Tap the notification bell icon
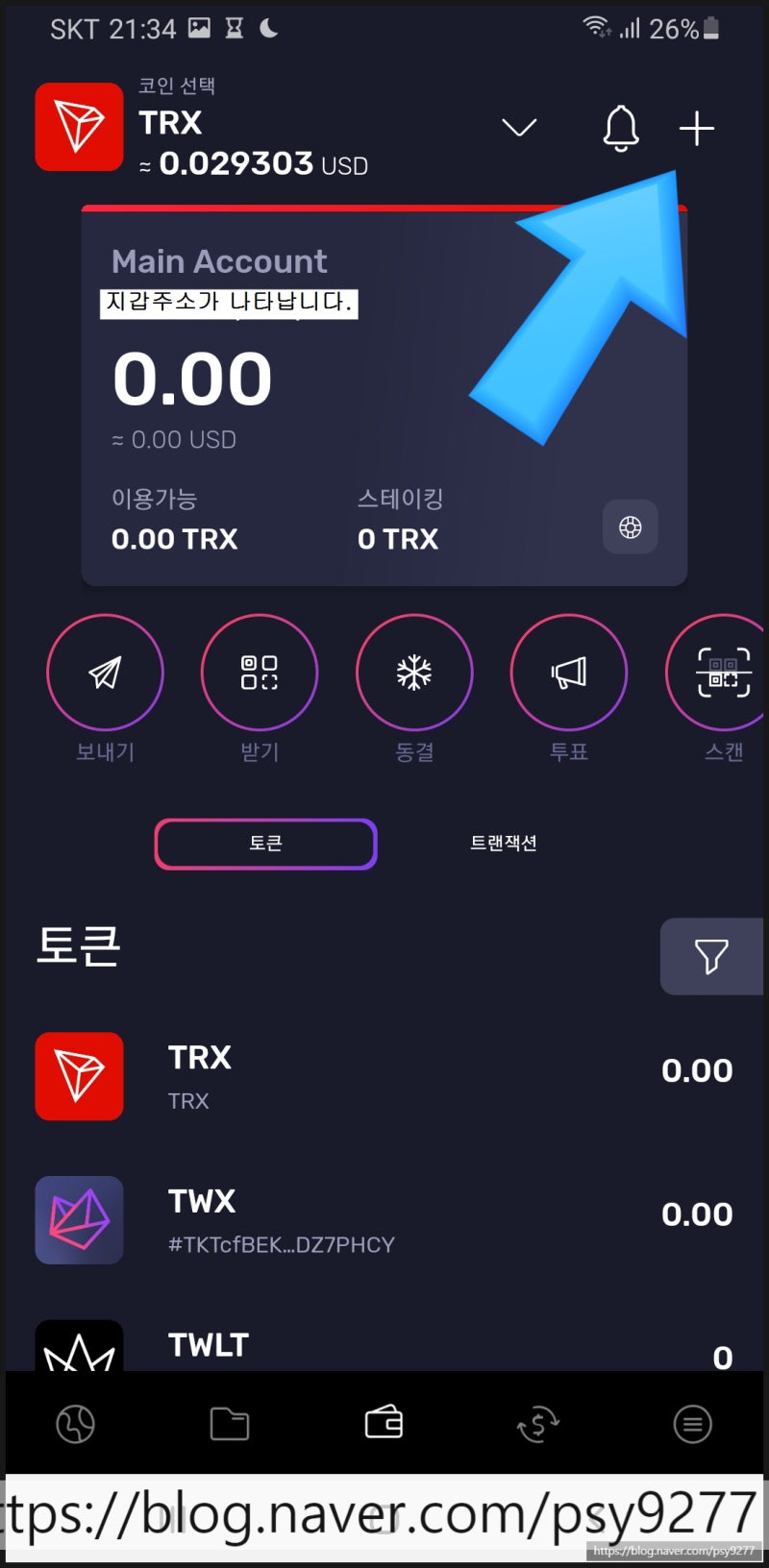Image resolution: width=769 pixels, height=1568 pixels. tap(620, 127)
